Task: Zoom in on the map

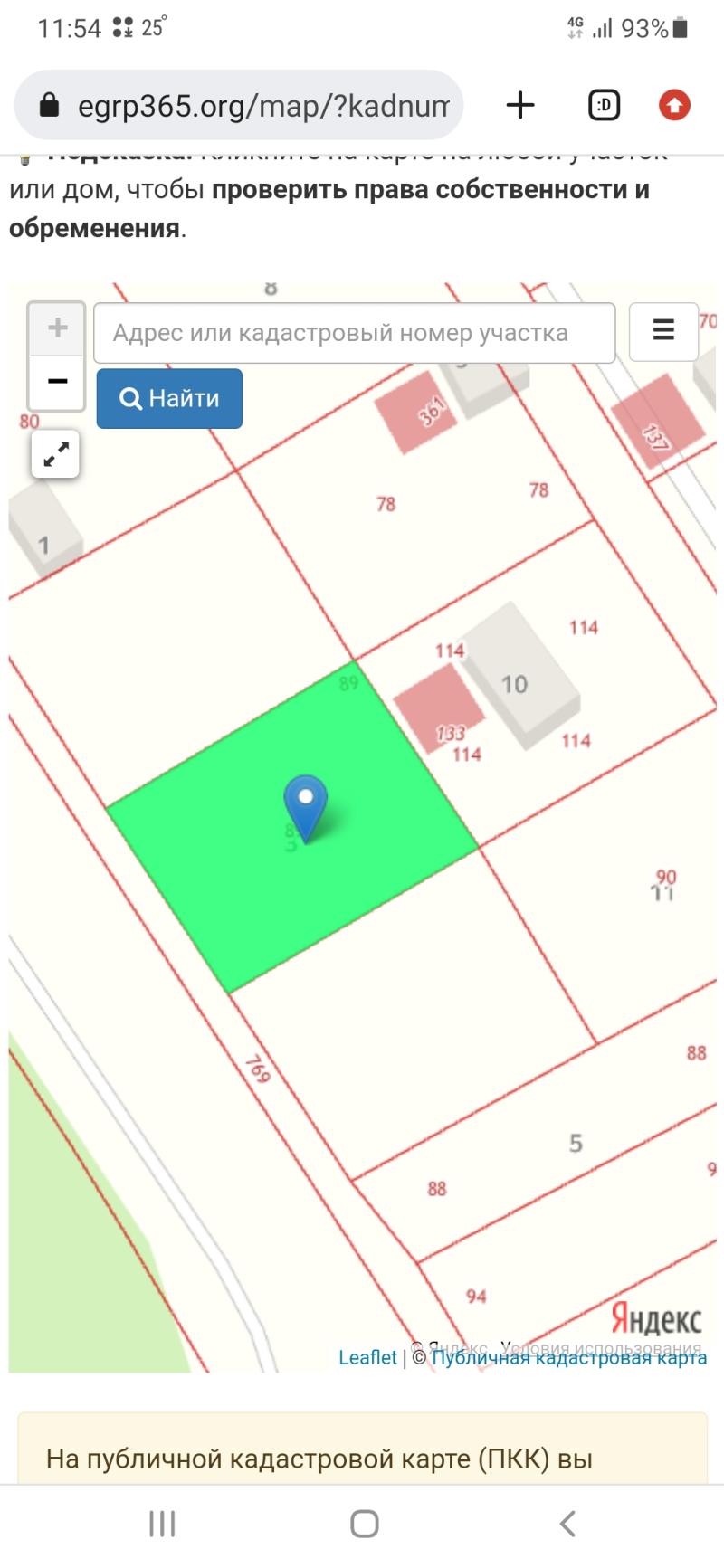Action: [x=57, y=328]
